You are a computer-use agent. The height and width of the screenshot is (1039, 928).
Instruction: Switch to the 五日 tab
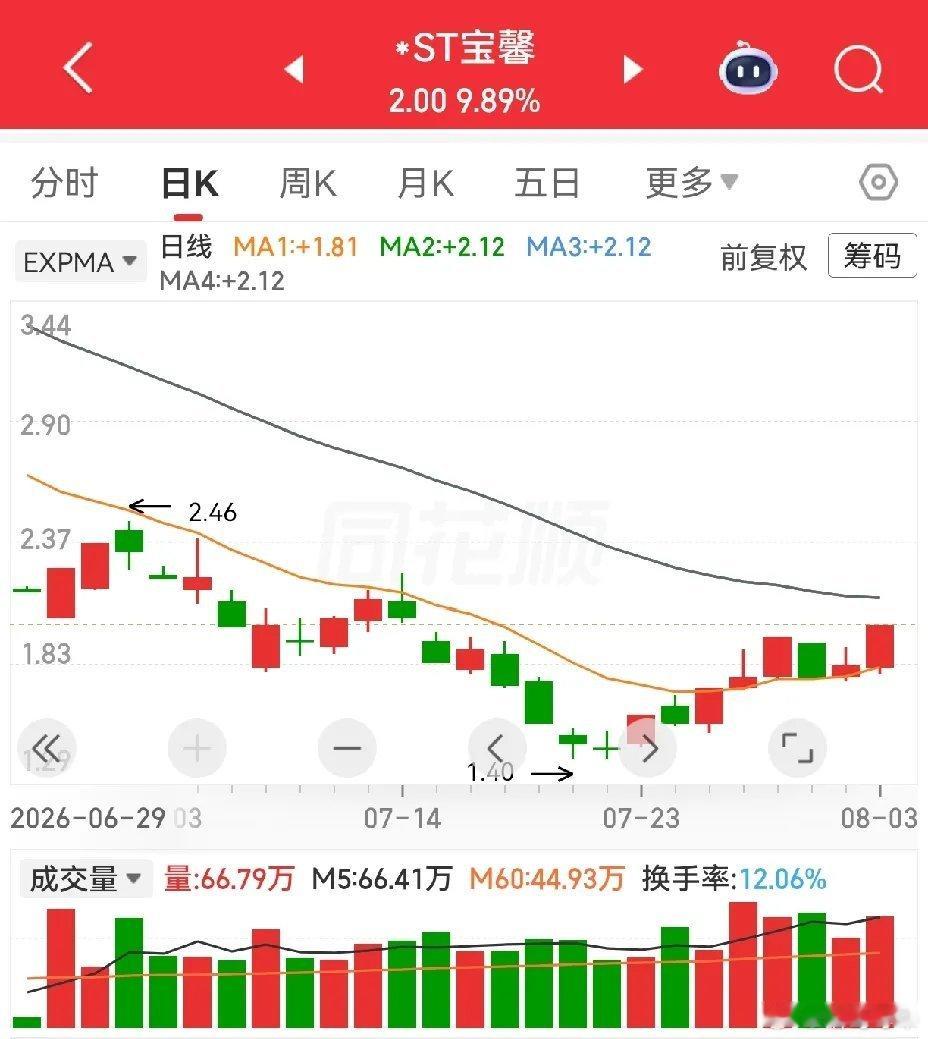[547, 183]
